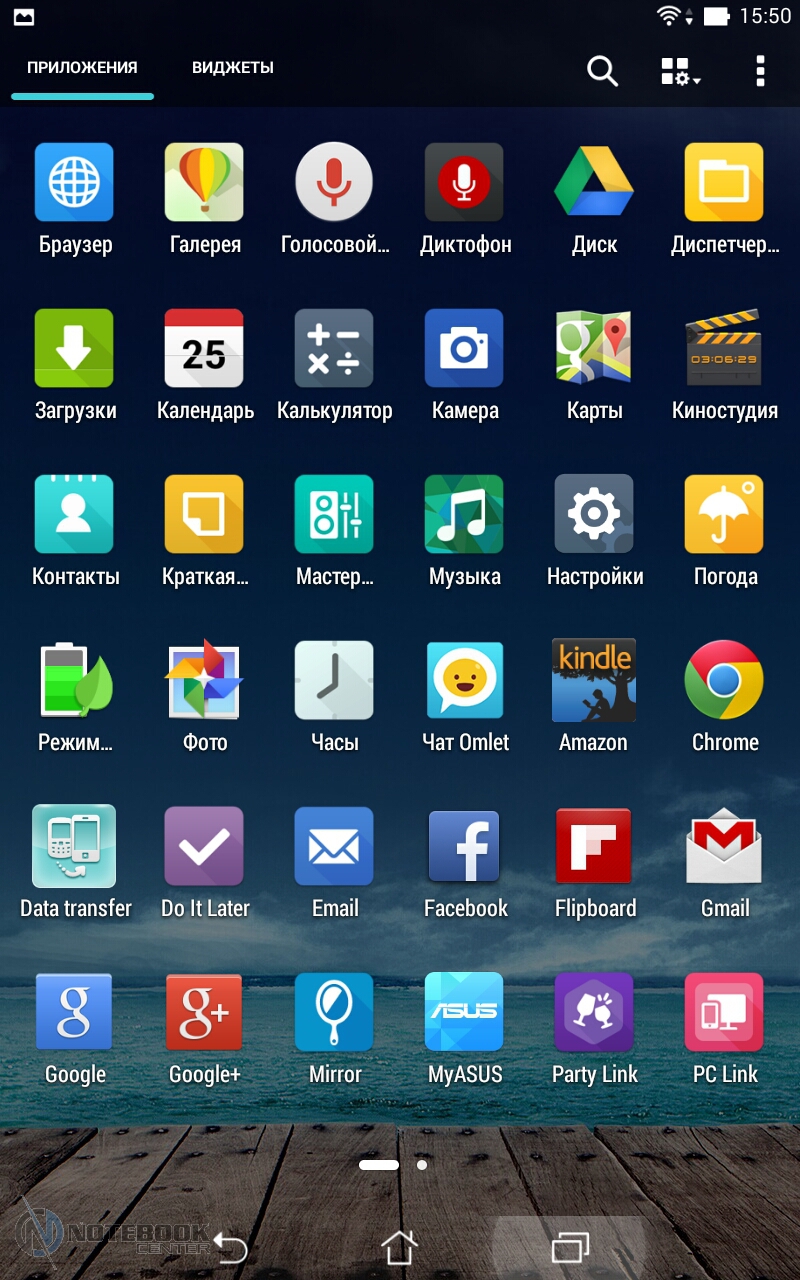Tap the system home button
Screen dimensions: 800x1280
pos(399,1248)
